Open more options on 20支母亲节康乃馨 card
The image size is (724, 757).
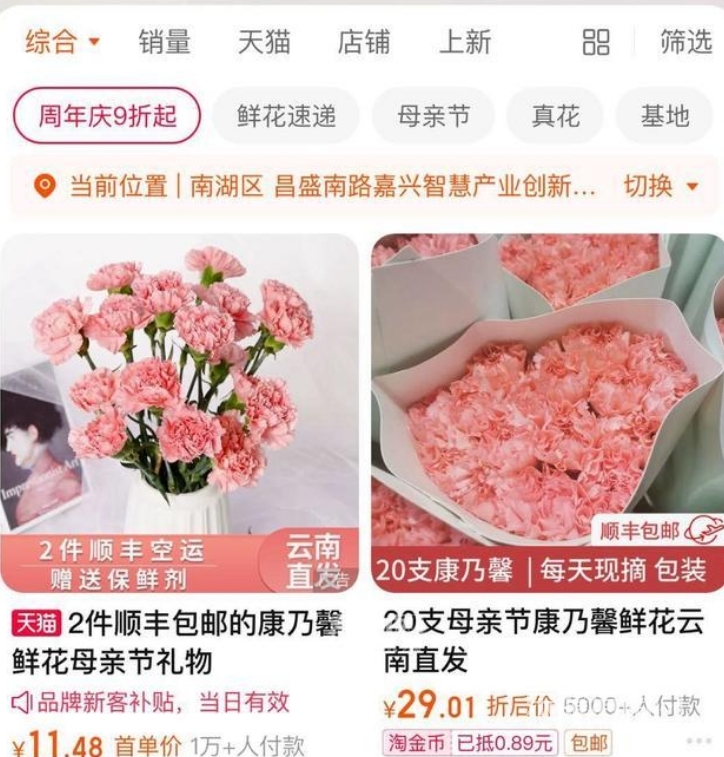point(699,742)
